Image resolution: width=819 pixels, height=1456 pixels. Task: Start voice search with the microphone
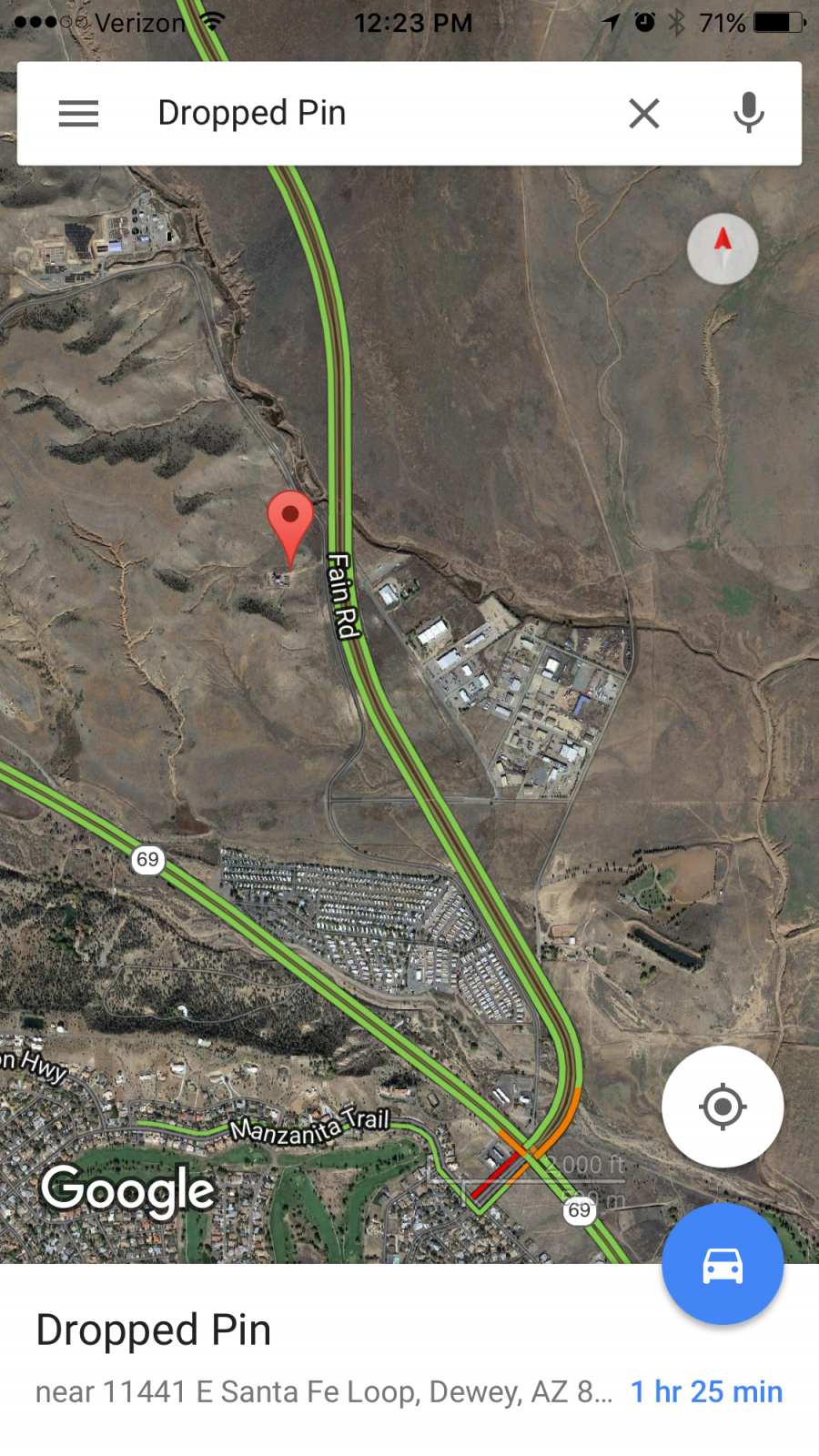click(x=749, y=113)
